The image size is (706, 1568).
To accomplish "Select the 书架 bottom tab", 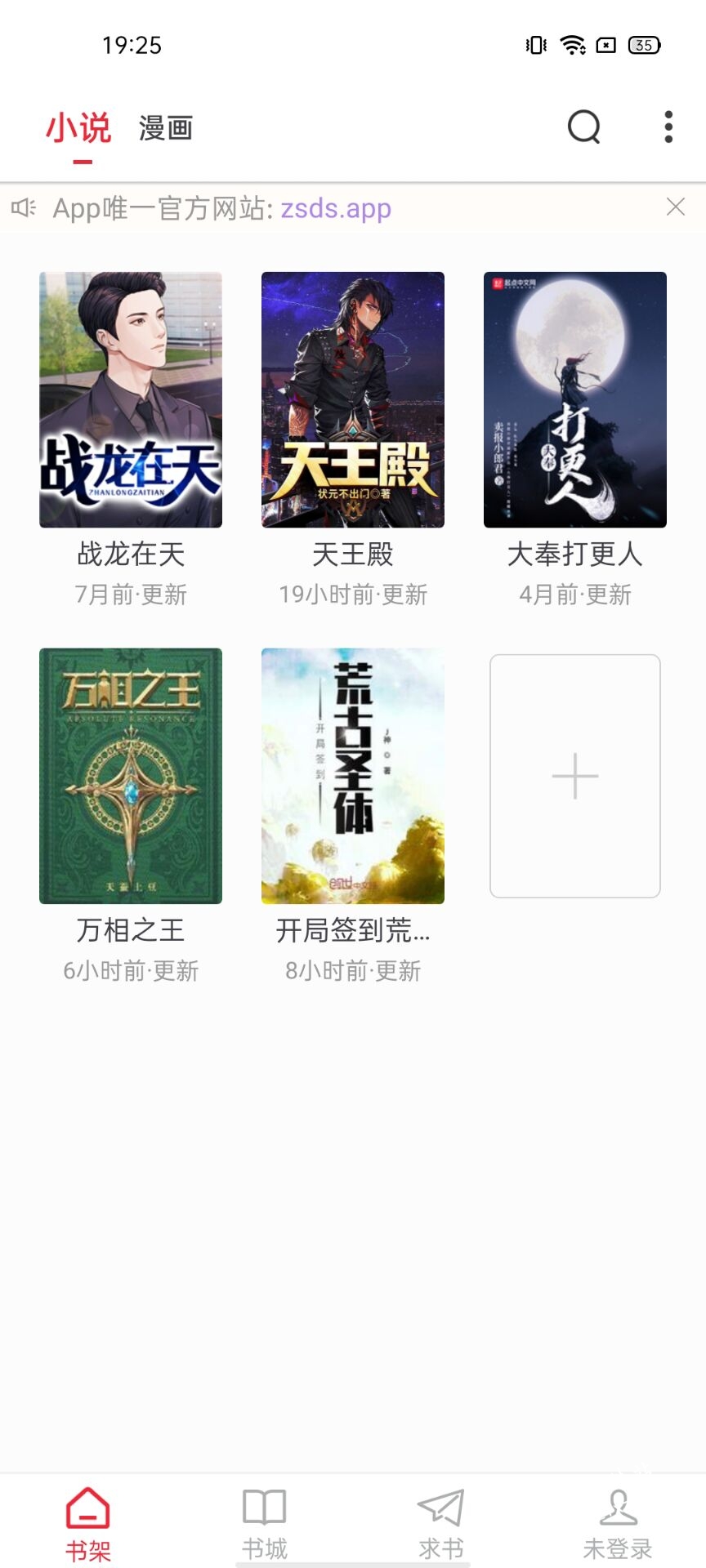I will [x=88, y=1523].
